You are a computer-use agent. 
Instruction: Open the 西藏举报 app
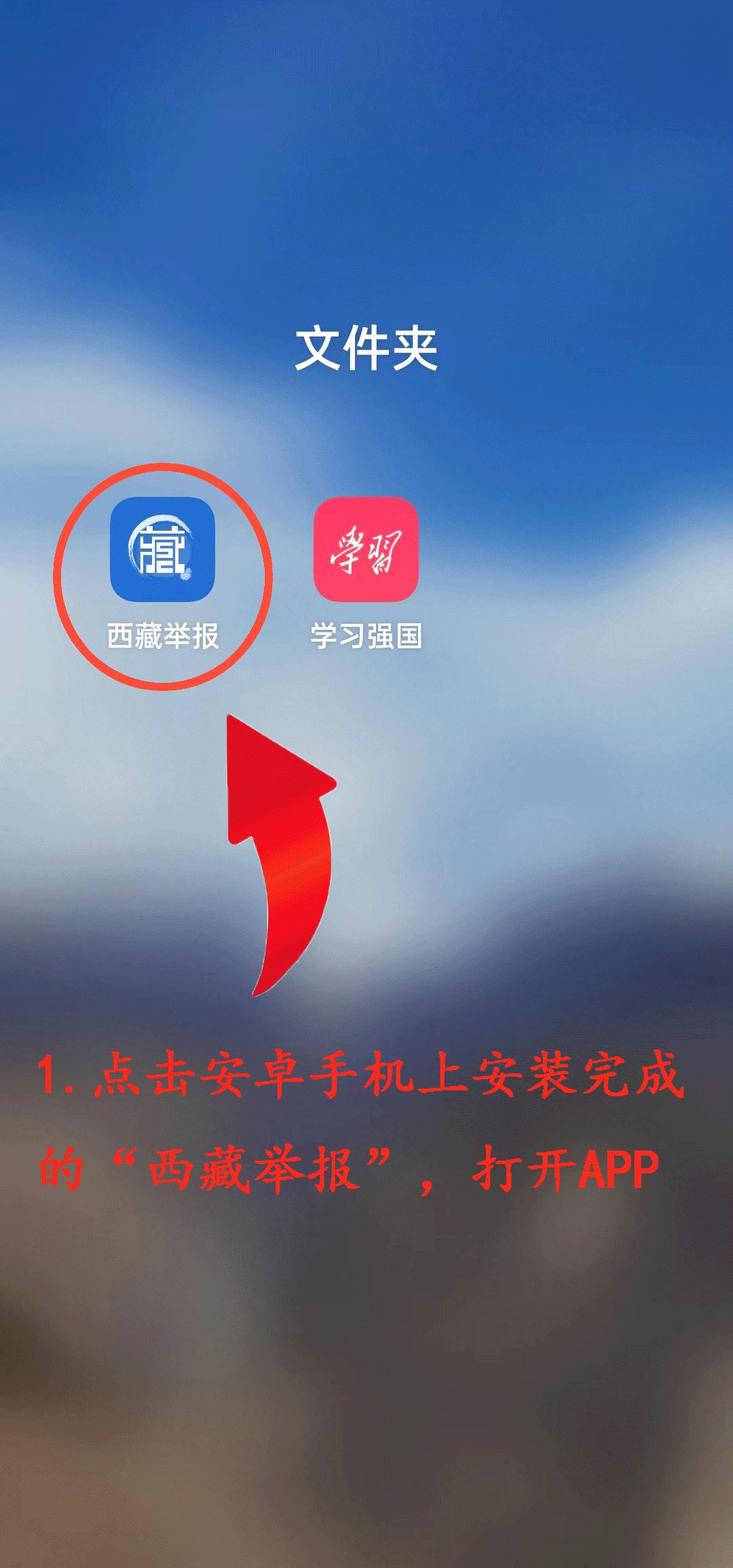tap(162, 549)
